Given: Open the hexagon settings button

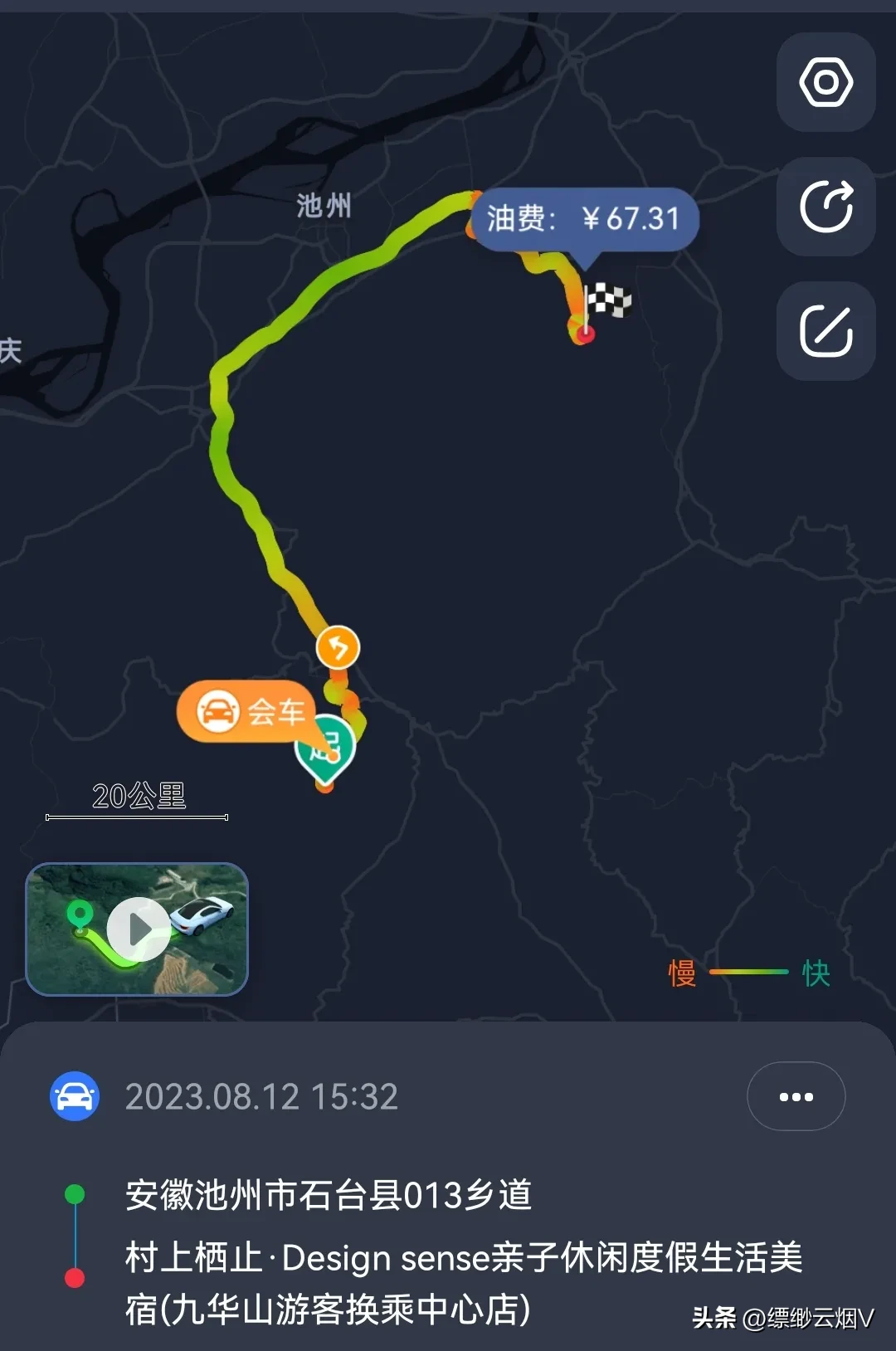Looking at the screenshot, I should (x=825, y=82).
